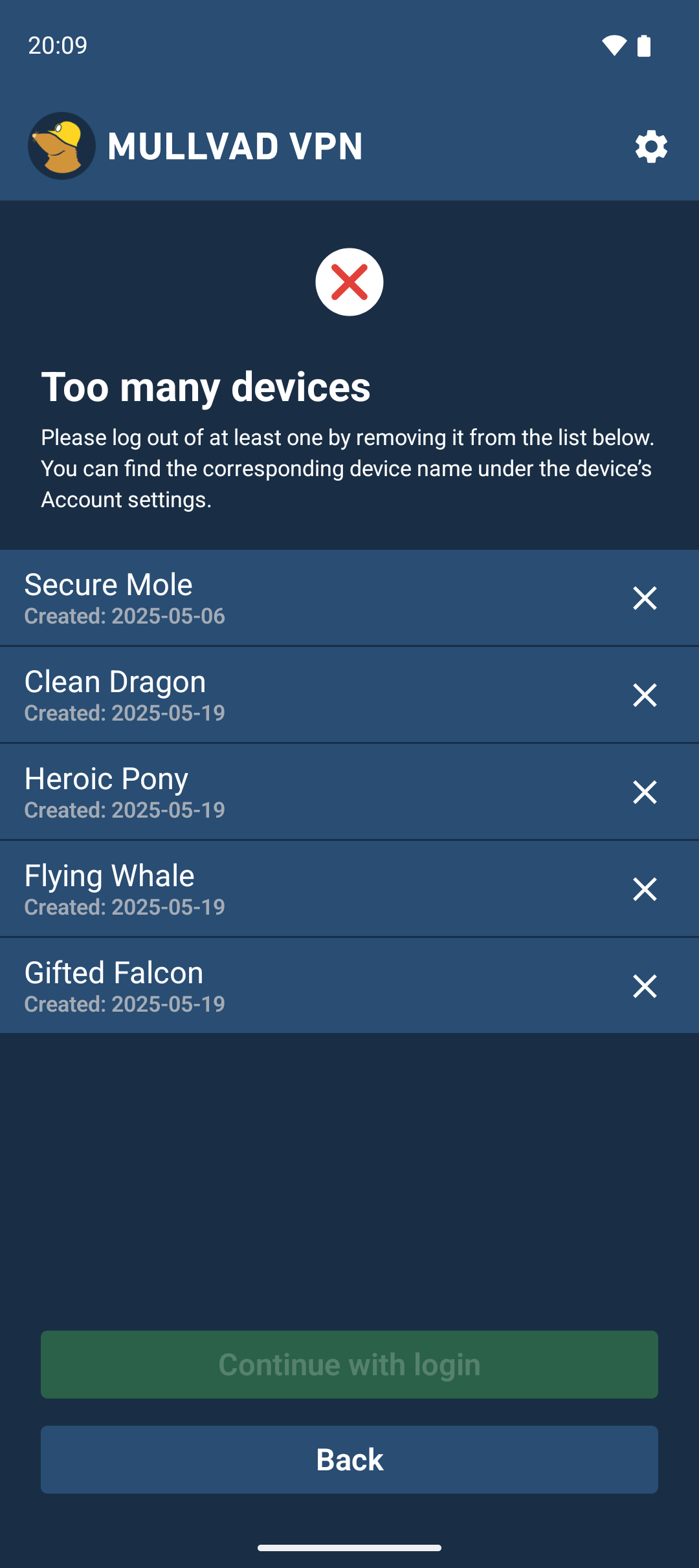Click the red error cross icon
The height and width of the screenshot is (1568, 699).
click(x=349, y=281)
